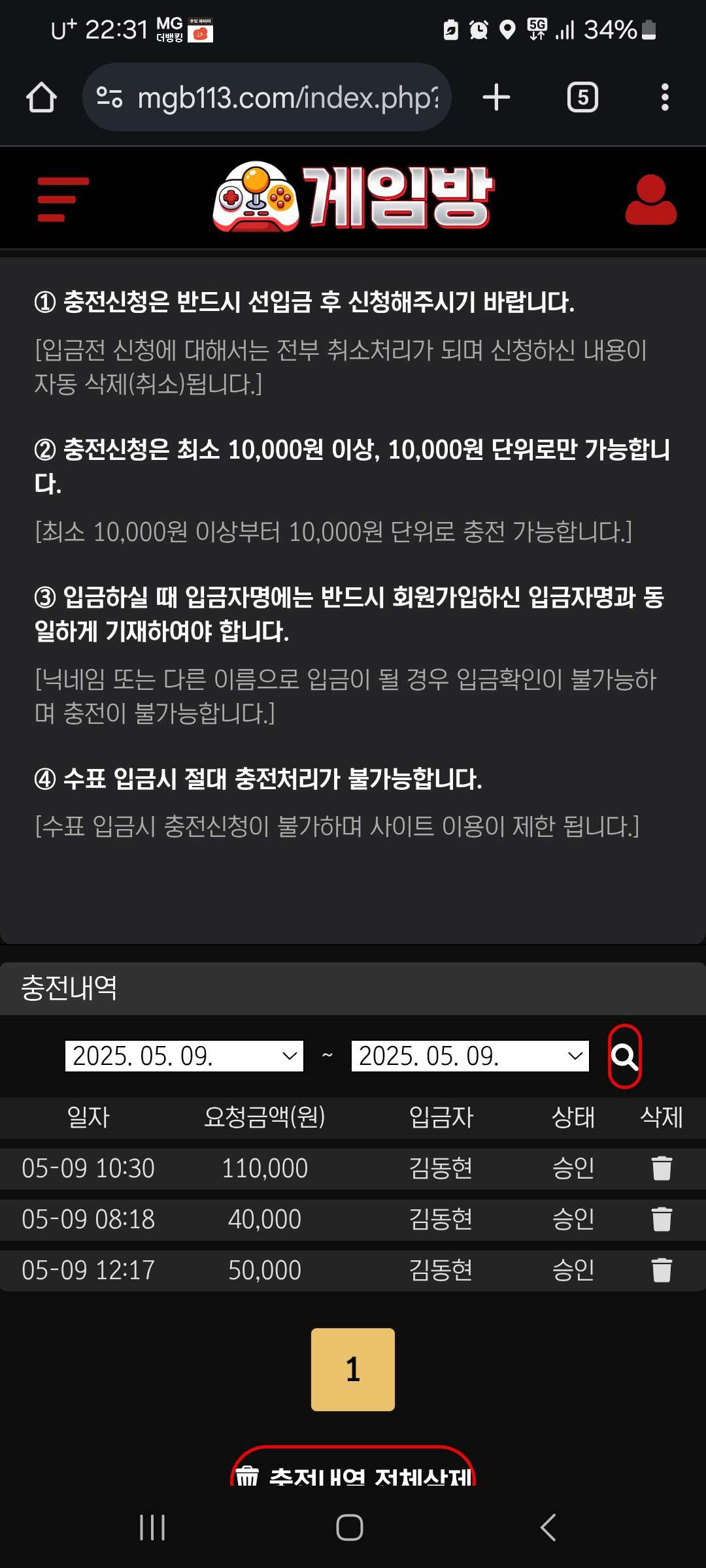Delete the 40,000 charge record

(x=662, y=1219)
